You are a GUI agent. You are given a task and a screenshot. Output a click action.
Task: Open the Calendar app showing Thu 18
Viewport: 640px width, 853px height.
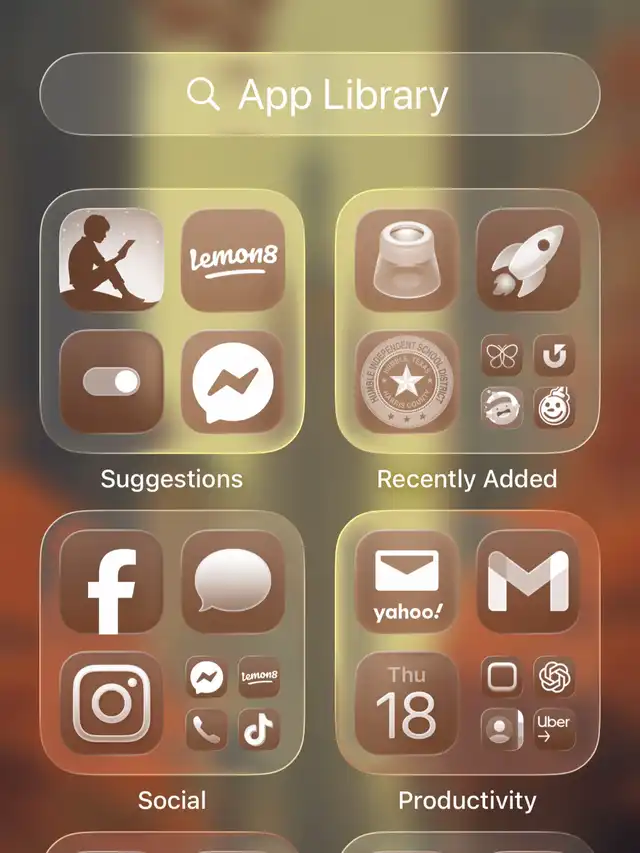coord(407,703)
